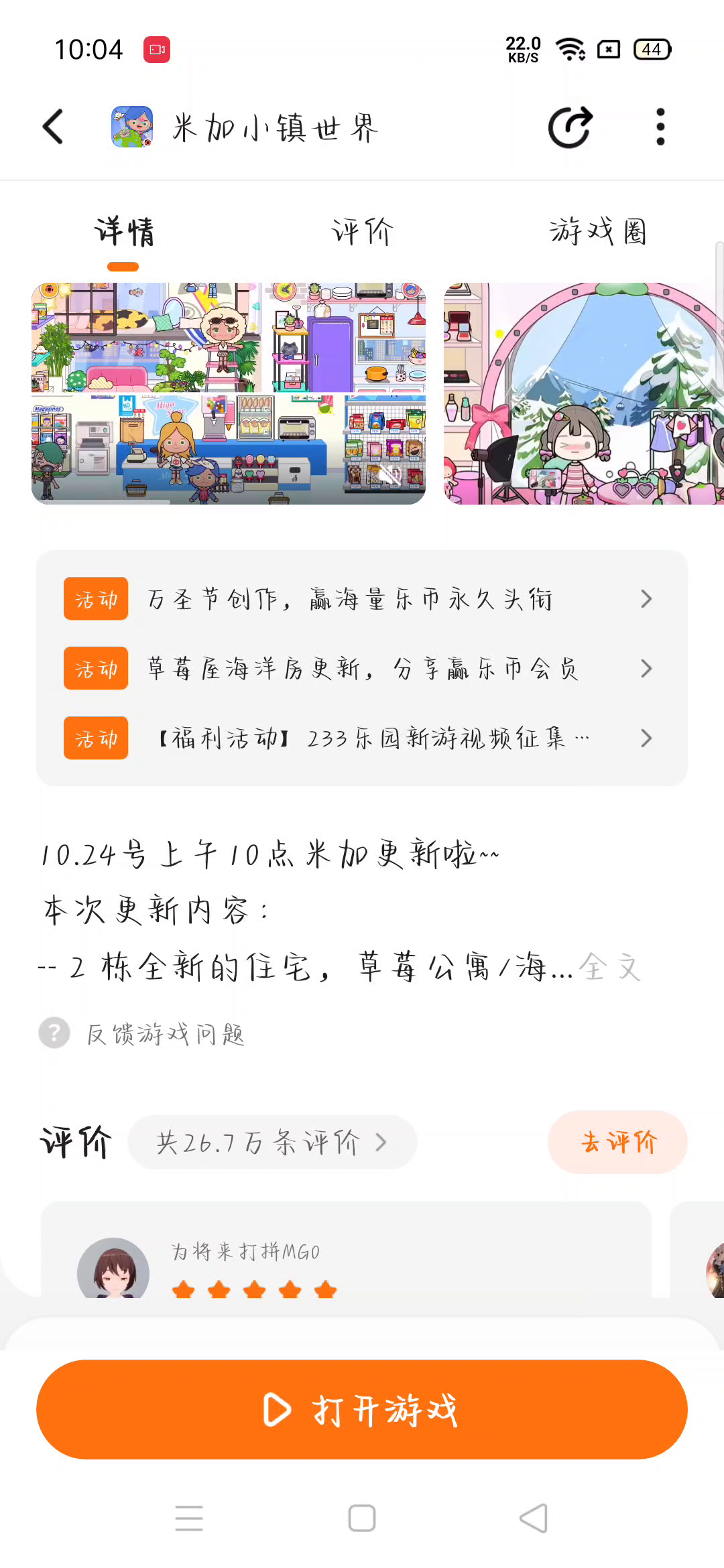Share this game using the share icon
The image size is (724, 1568).
tap(570, 127)
